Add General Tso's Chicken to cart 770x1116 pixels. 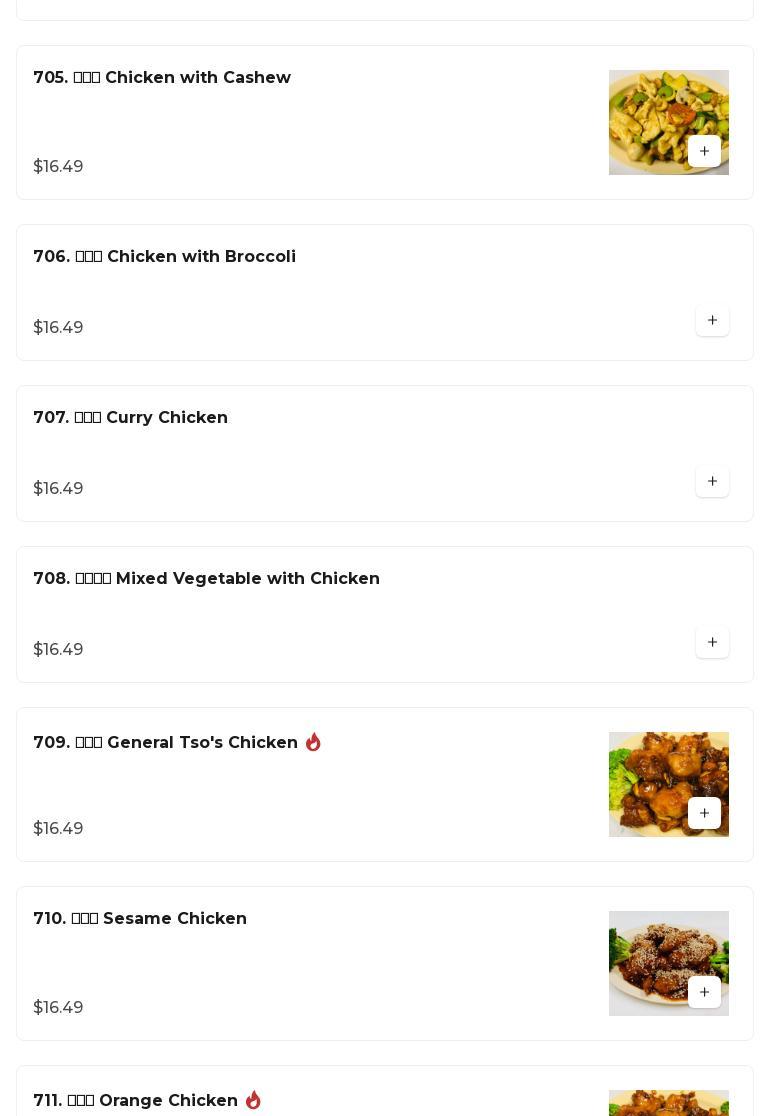704,813
